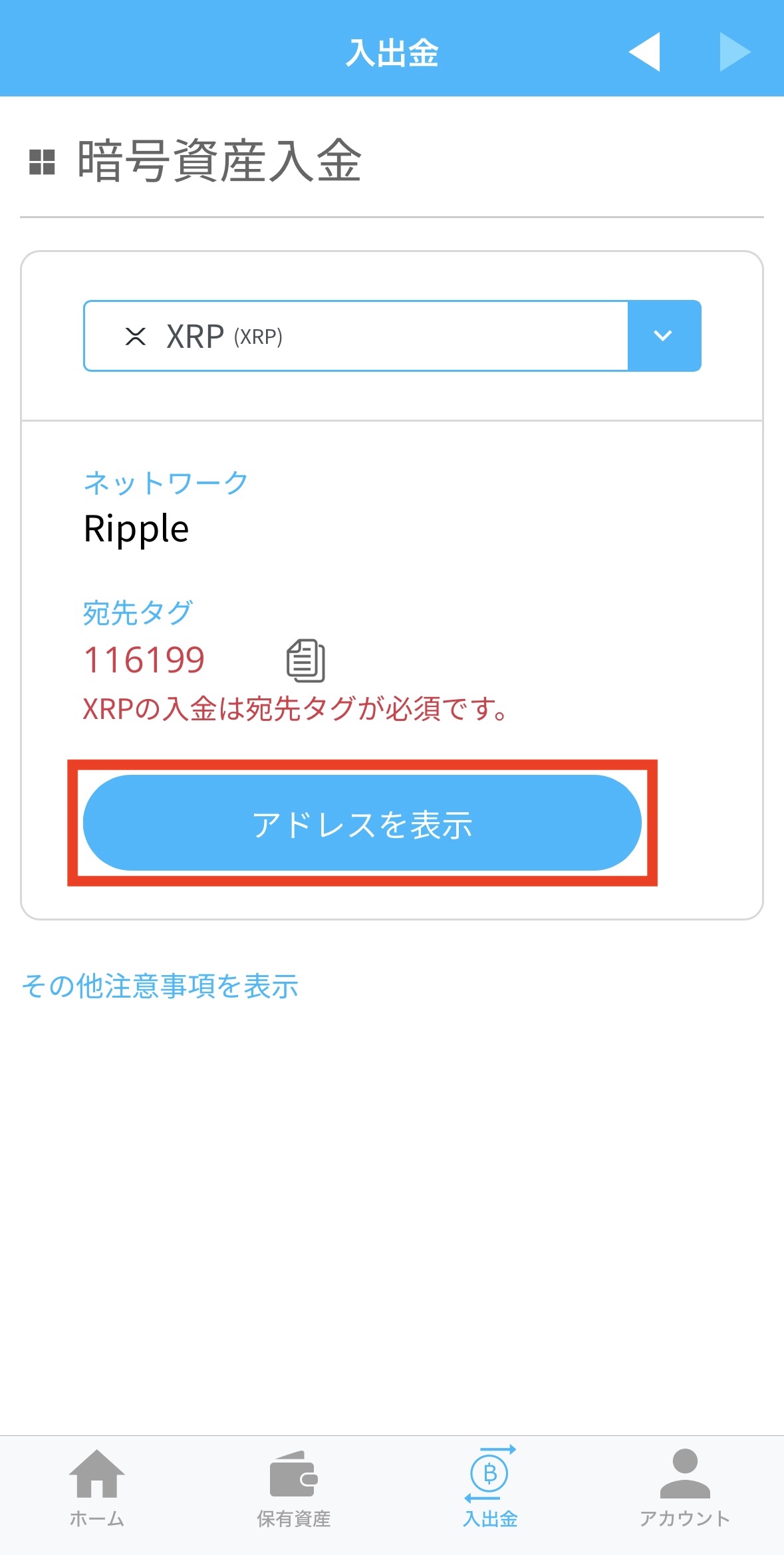This screenshot has height=1555, width=784.
Task: Open the XRP currency selector box
Action: click(x=359, y=335)
